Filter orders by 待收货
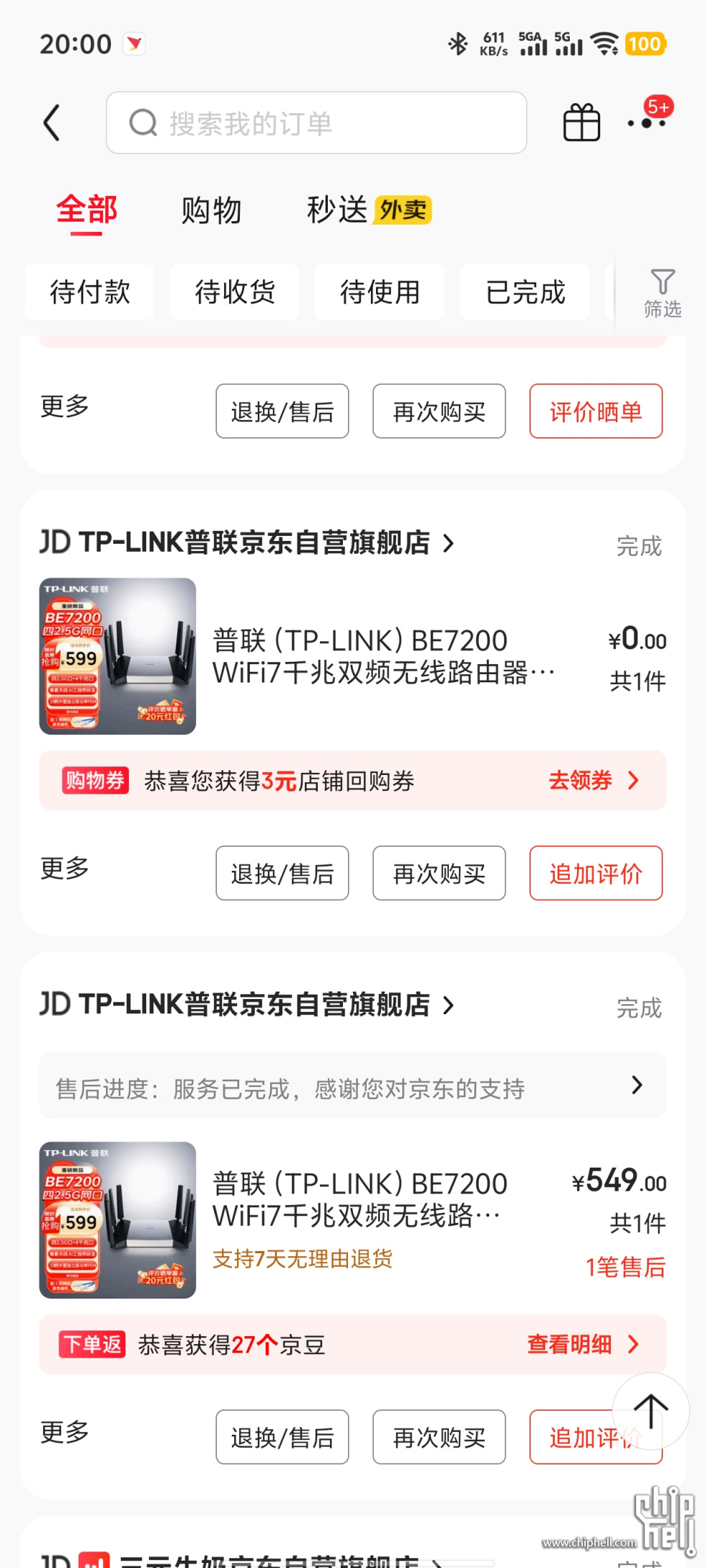 click(235, 292)
